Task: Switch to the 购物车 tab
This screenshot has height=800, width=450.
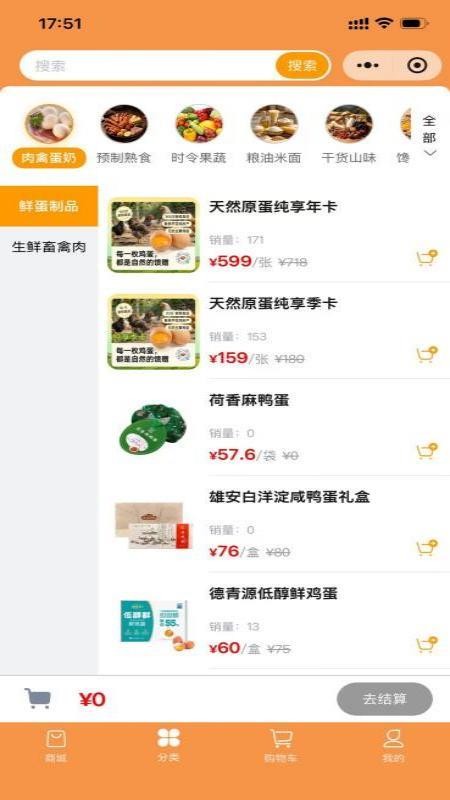Action: pos(281,746)
